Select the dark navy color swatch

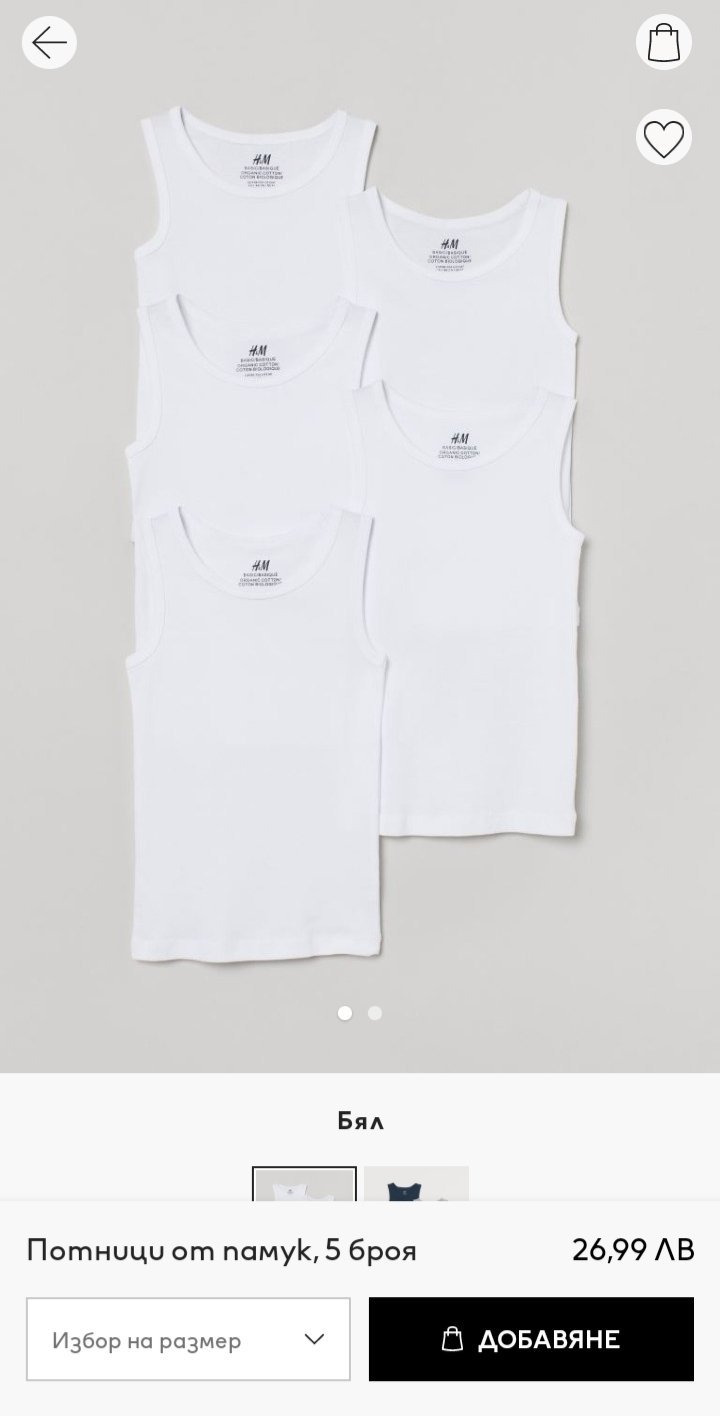[416, 1184]
